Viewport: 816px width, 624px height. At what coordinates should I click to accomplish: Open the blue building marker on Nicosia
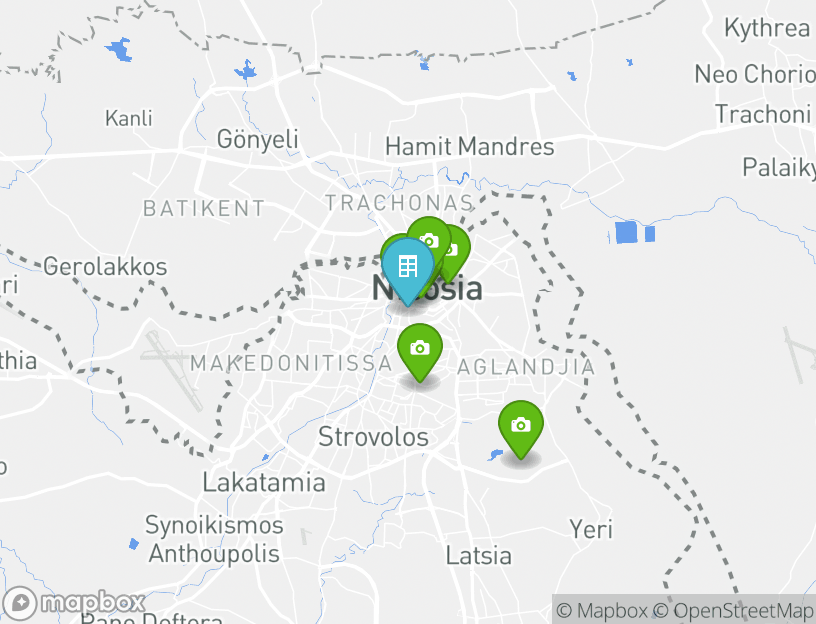click(x=408, y=267)
